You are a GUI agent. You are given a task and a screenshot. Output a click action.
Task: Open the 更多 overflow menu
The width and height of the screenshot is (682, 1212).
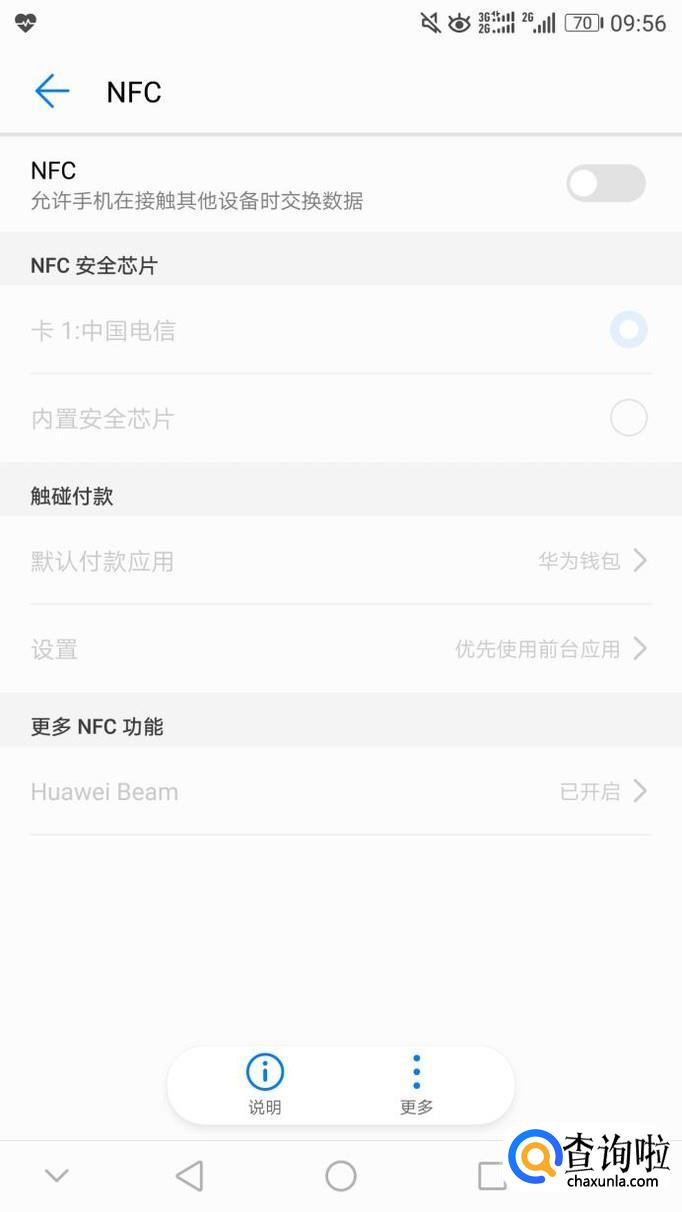click(416, 1084)
